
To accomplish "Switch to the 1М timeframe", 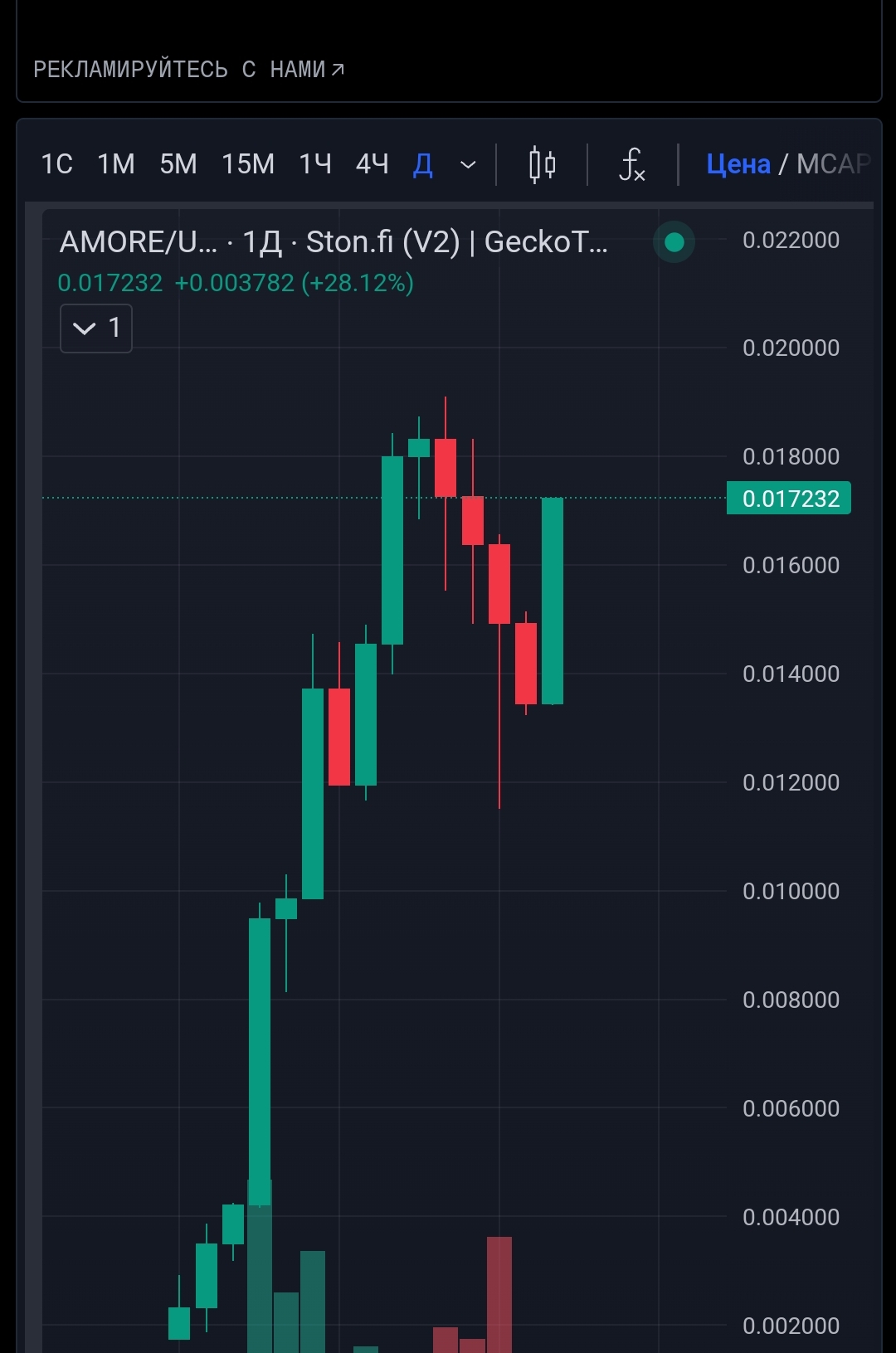I will pos(115,164).
